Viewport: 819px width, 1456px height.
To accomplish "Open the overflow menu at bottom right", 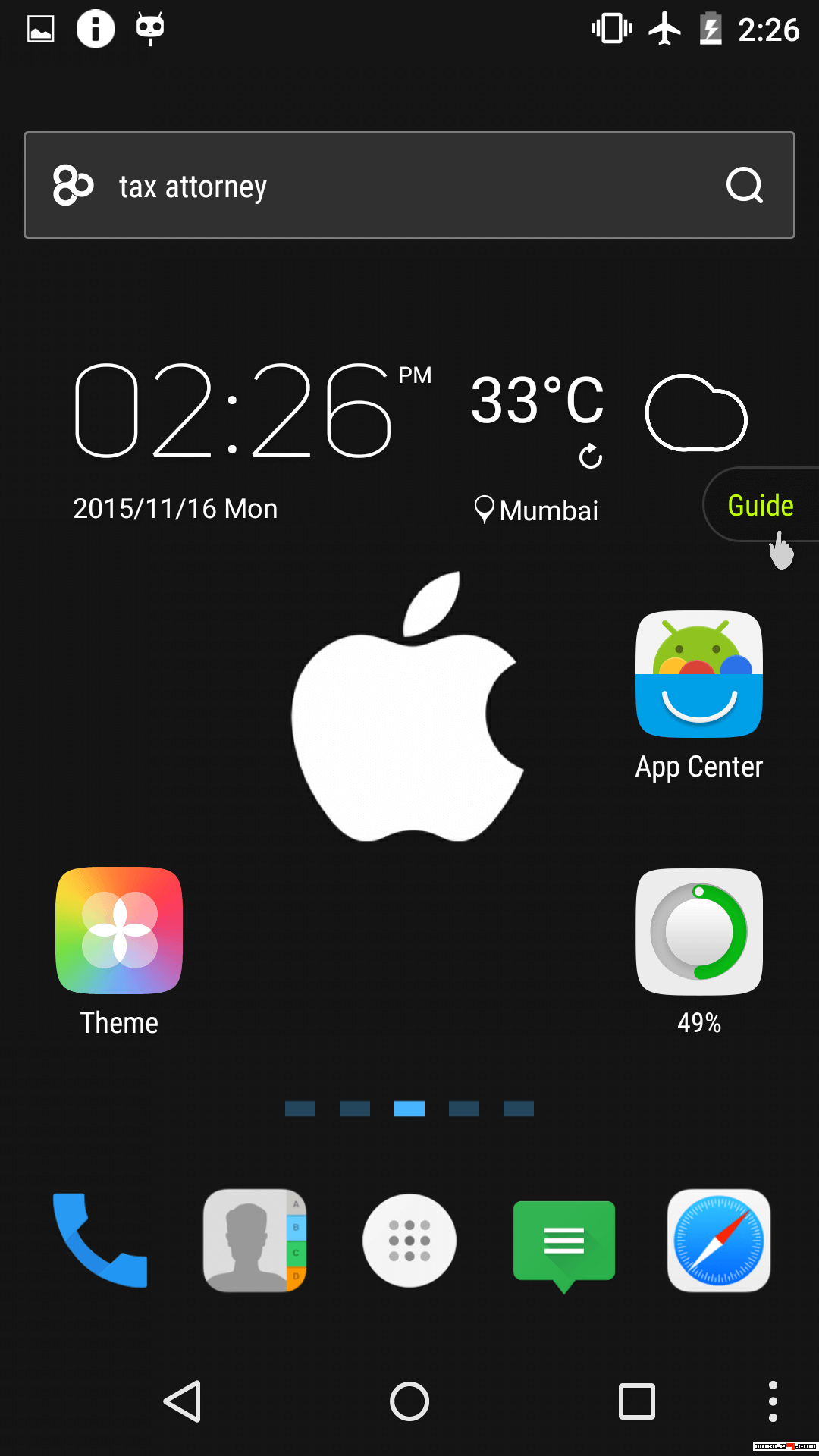I will (x=772, y=1401).
